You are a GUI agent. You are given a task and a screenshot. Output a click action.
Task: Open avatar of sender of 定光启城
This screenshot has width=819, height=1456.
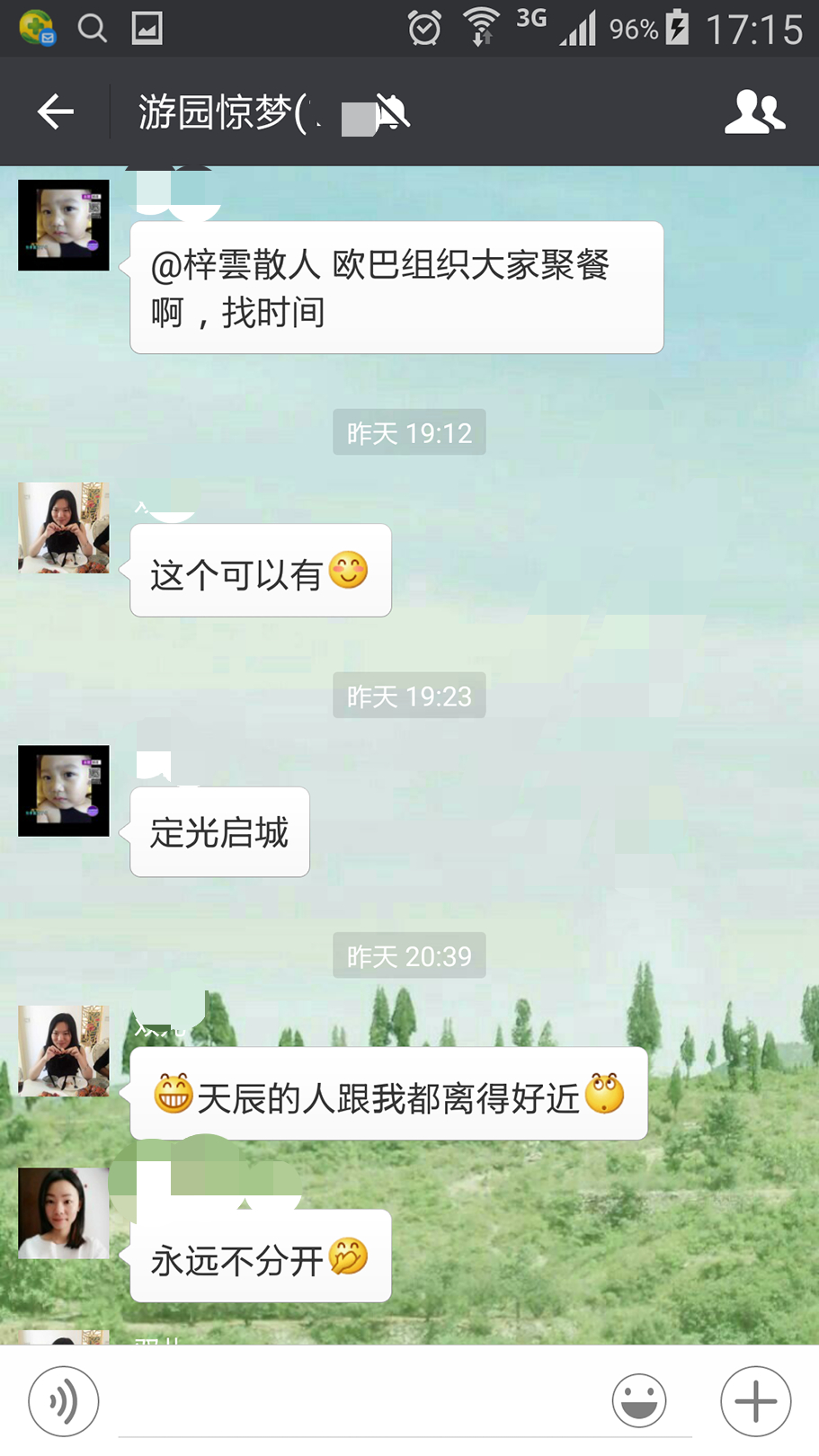(x=64, y=791)
